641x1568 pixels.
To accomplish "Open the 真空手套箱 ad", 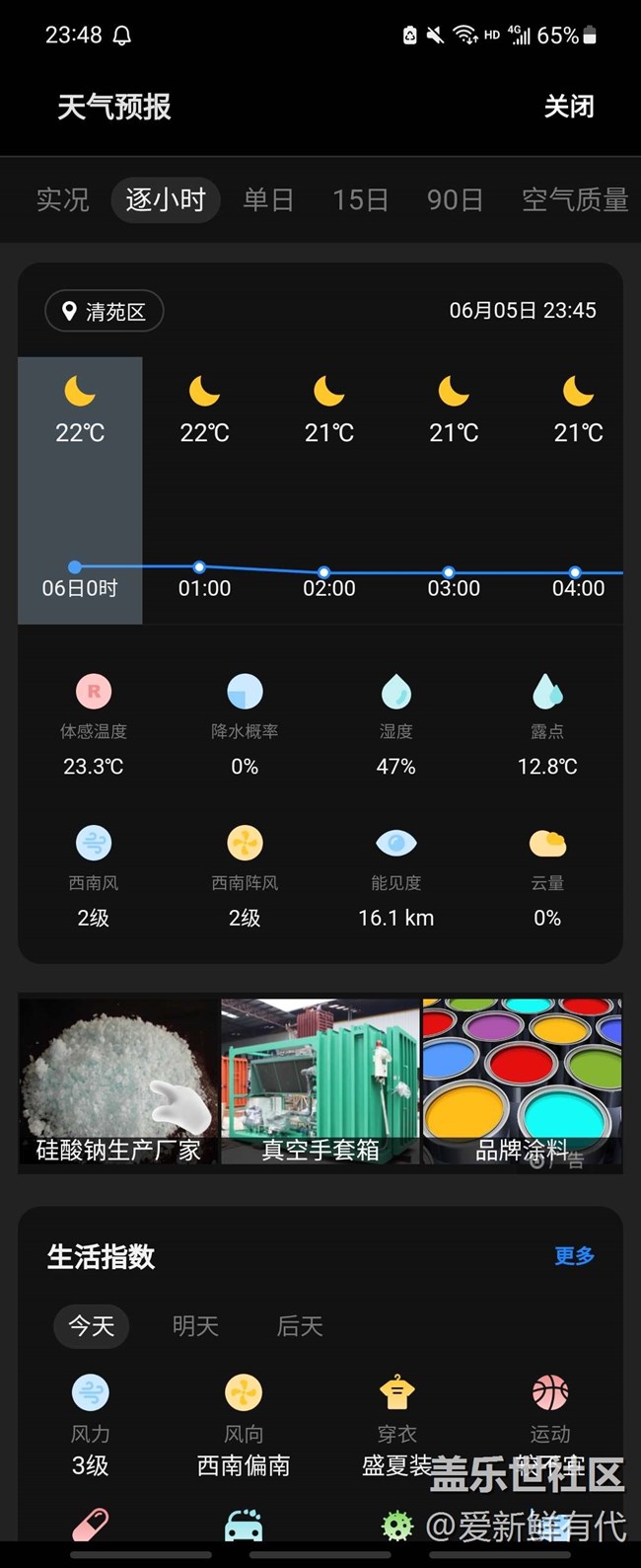I will pos(320,1082).
